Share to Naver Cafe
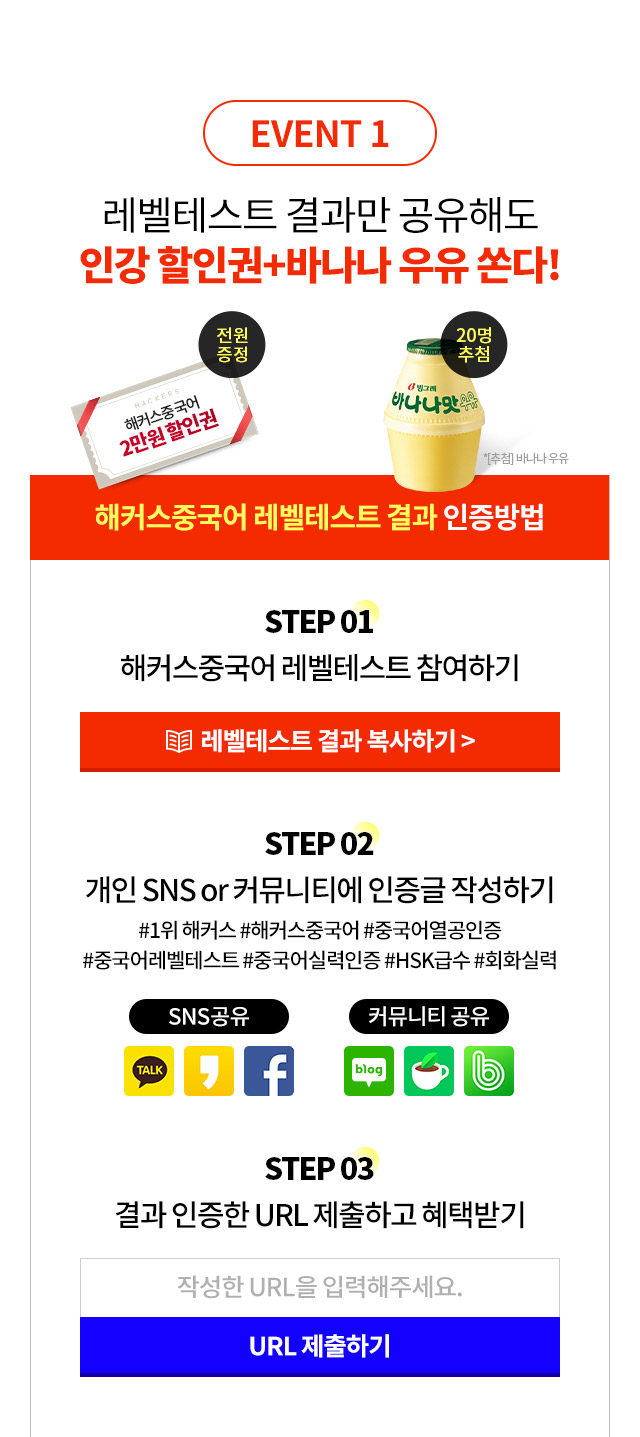Viewport: 640px width, 1437px height. coord(429,1071)
